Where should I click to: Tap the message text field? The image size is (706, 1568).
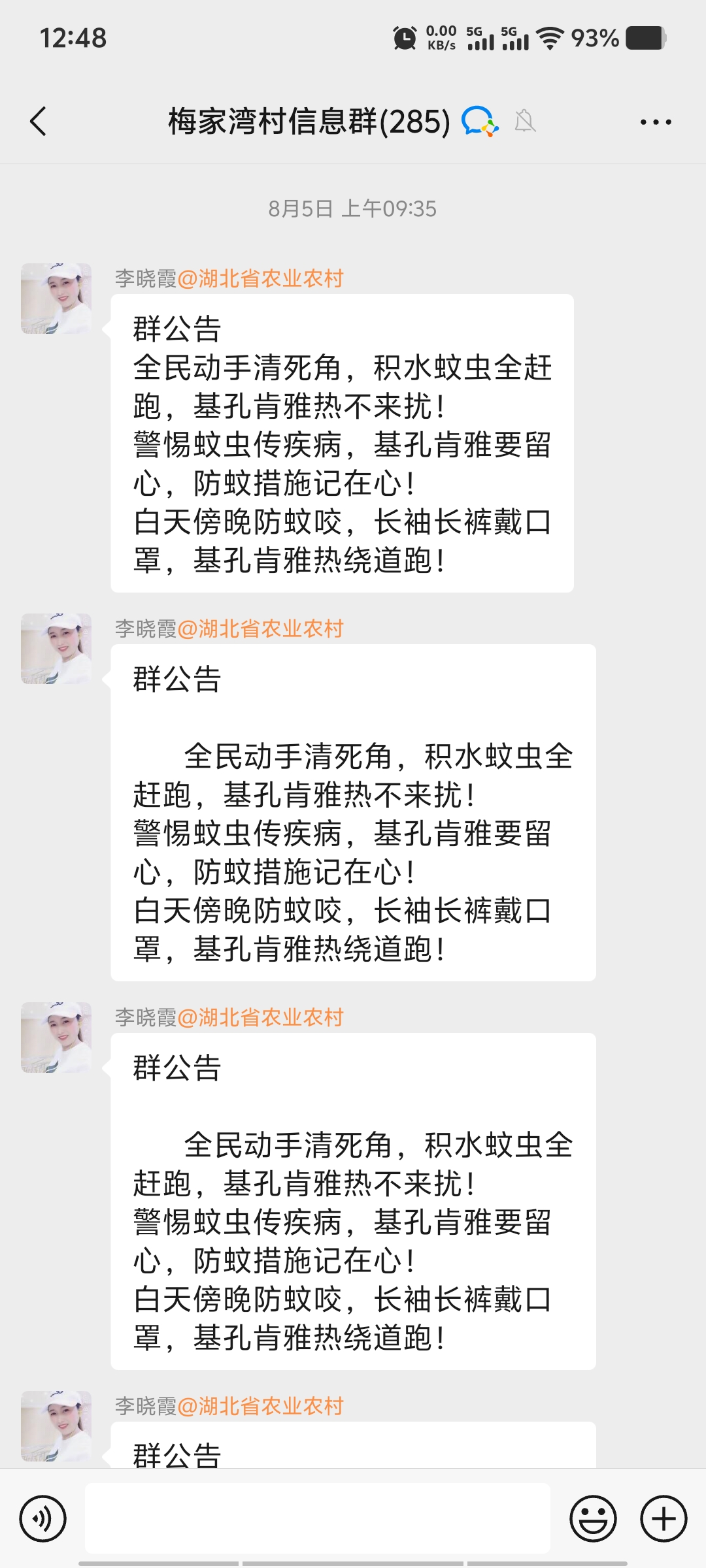(318, 1518)
